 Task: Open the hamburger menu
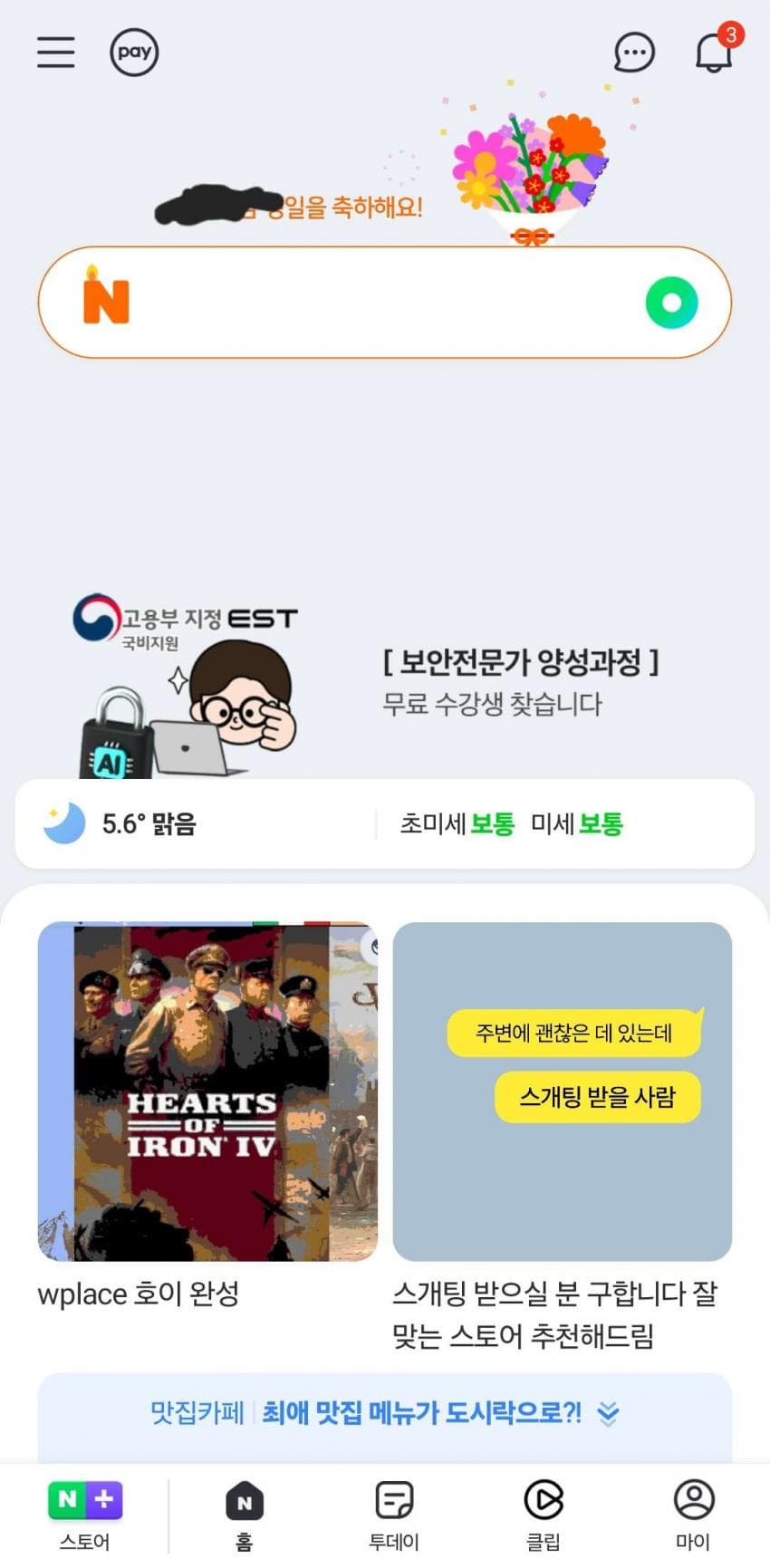point(55,52)
